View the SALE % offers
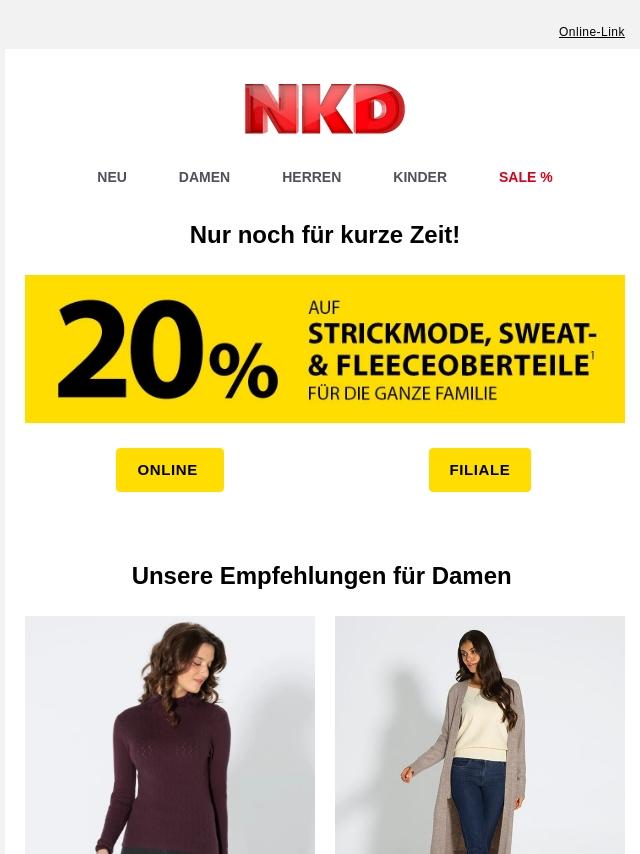Viewport: 640px width, 854px height. 525,177
